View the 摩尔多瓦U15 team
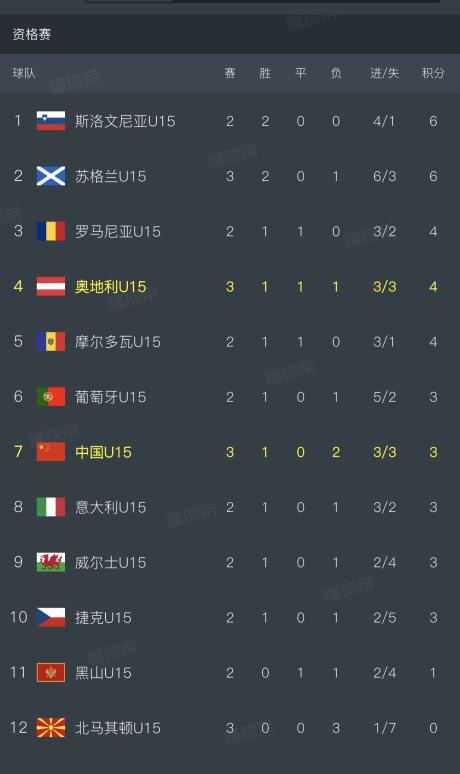 230,342
